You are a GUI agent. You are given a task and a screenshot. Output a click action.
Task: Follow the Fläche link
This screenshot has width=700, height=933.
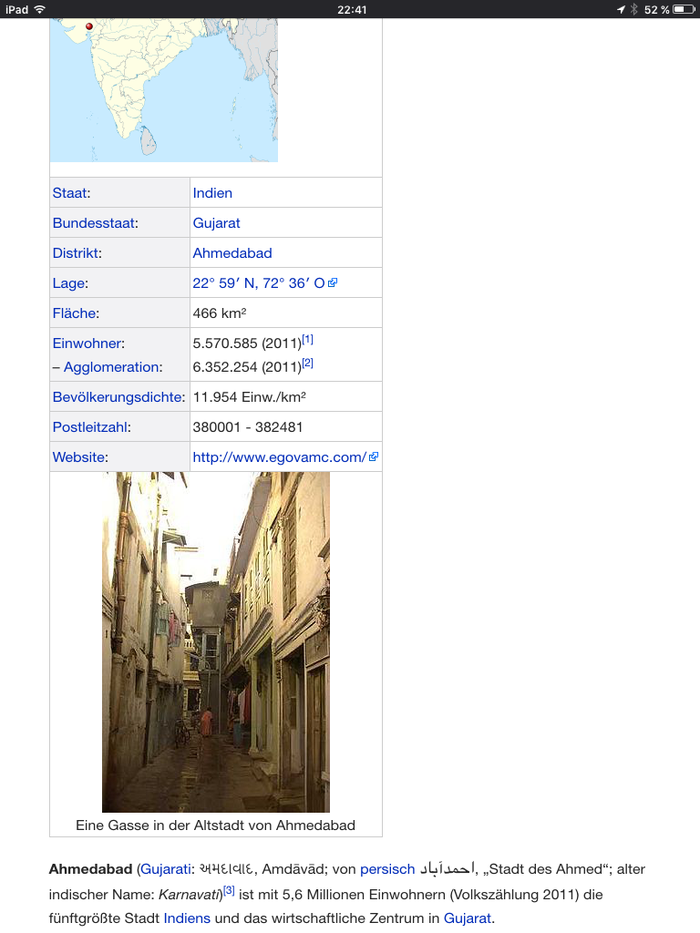[x=75, y=313]
